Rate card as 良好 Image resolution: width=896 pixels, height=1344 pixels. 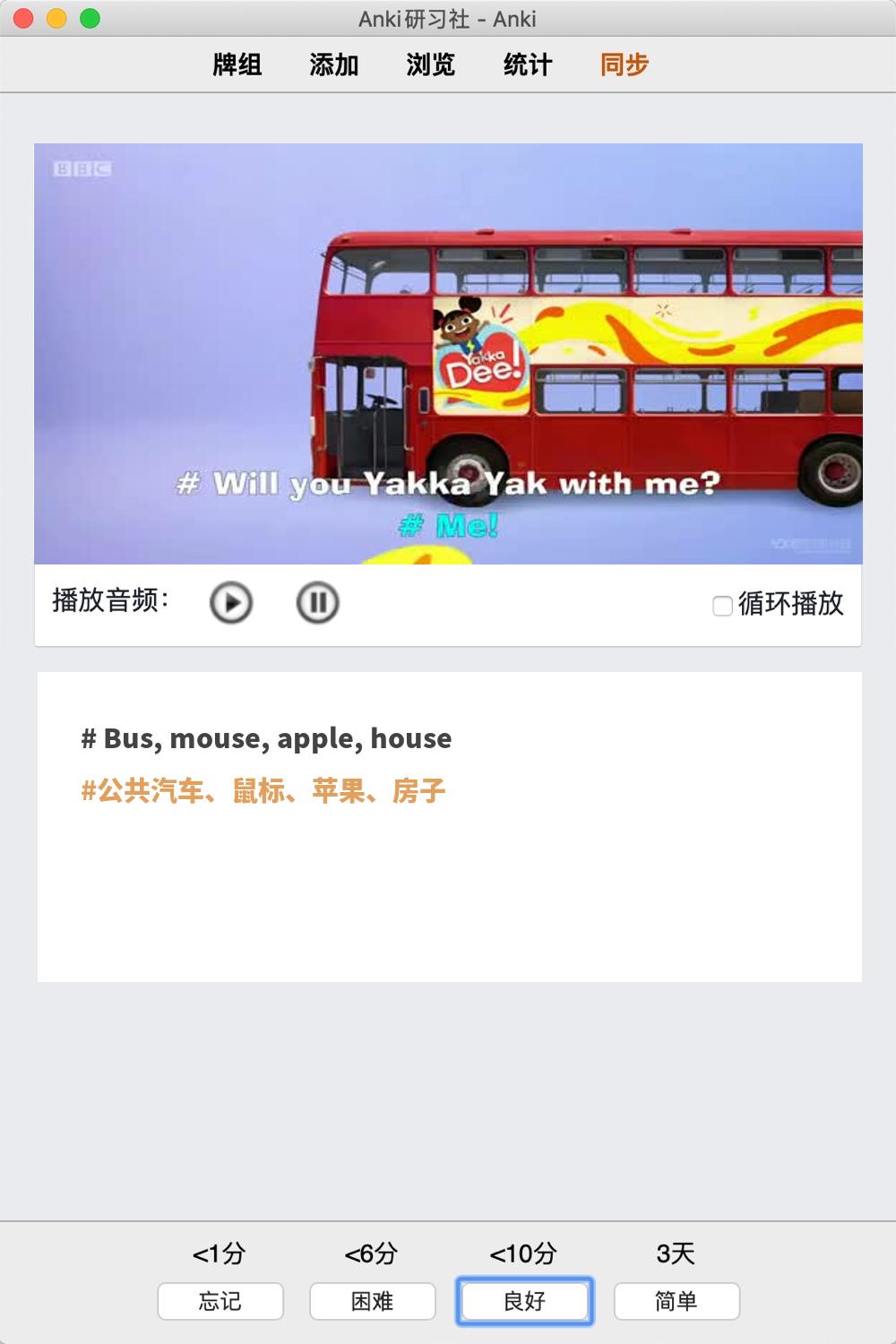525,1301
